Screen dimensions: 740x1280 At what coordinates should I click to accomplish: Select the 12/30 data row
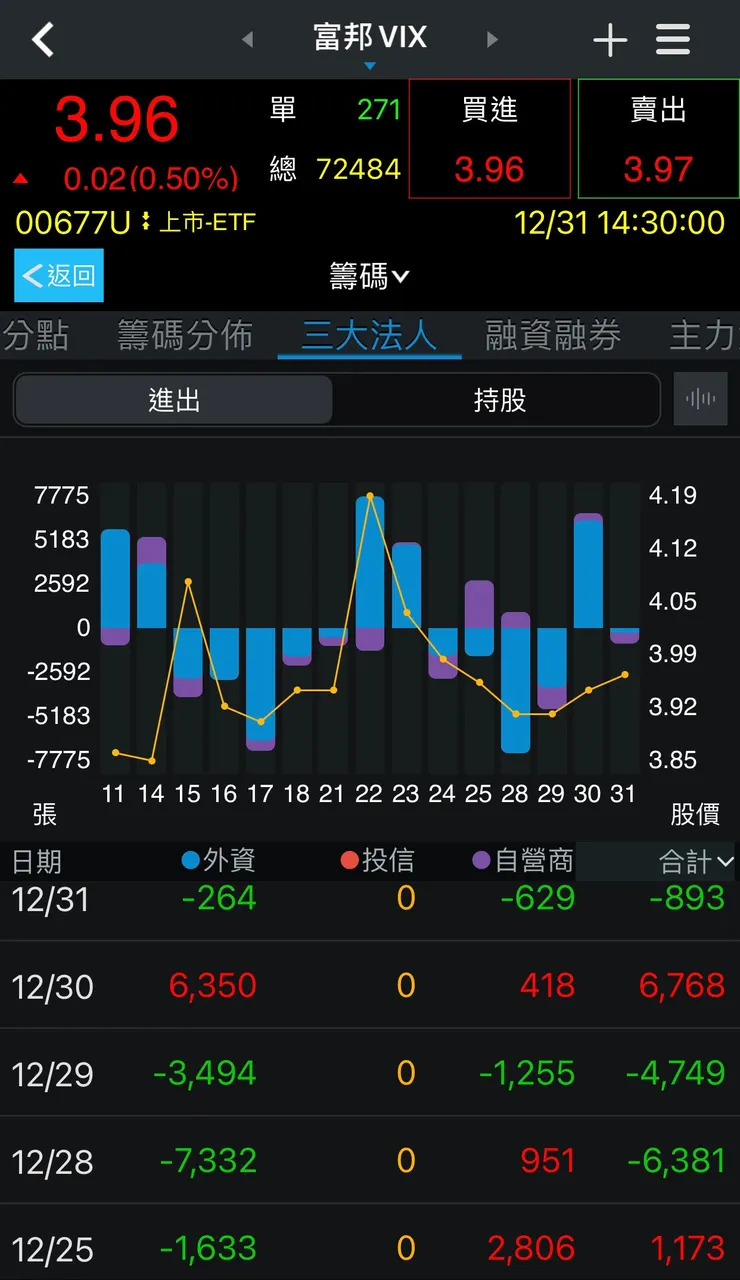(x=370, y=984)
